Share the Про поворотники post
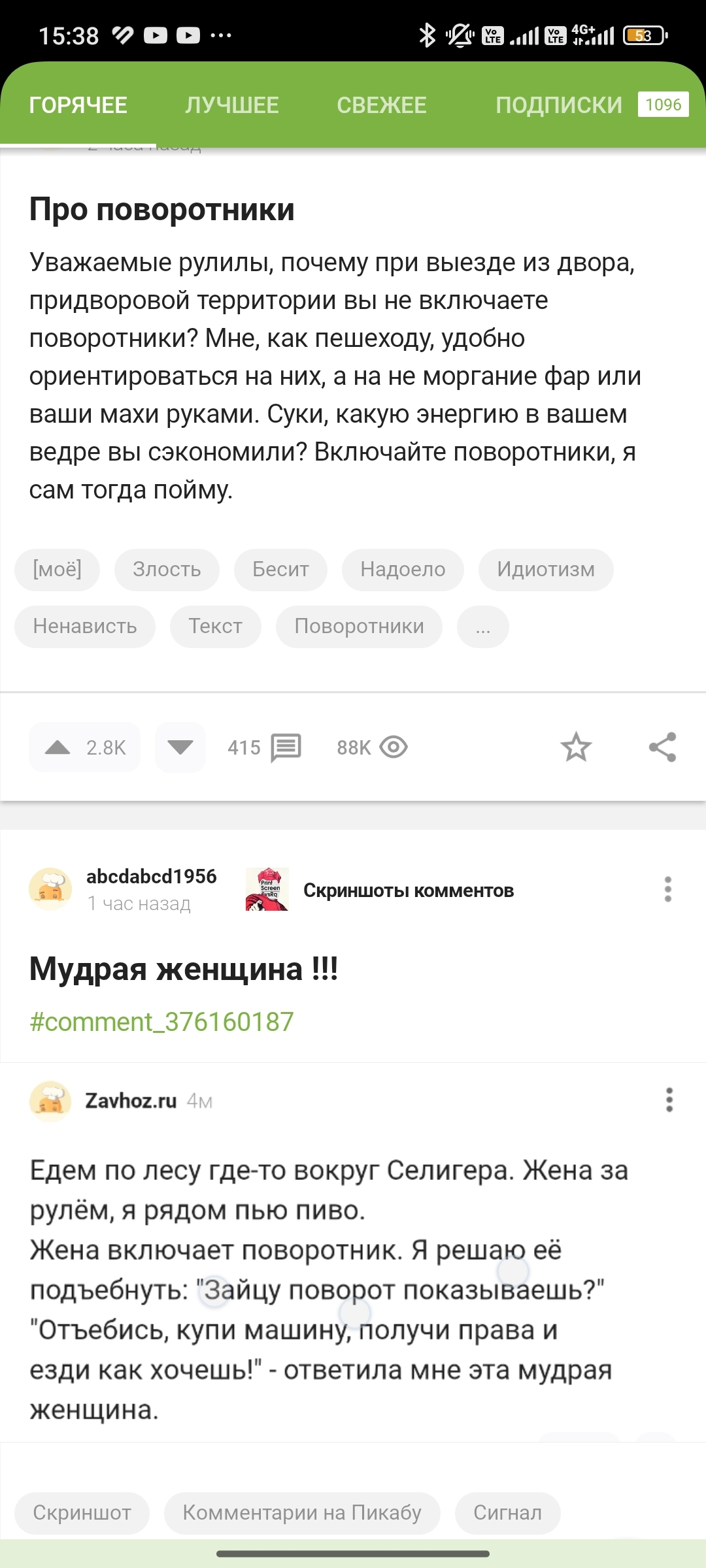Image resolution: width=706 pixels, height=1568 pixels. [662, 747]
